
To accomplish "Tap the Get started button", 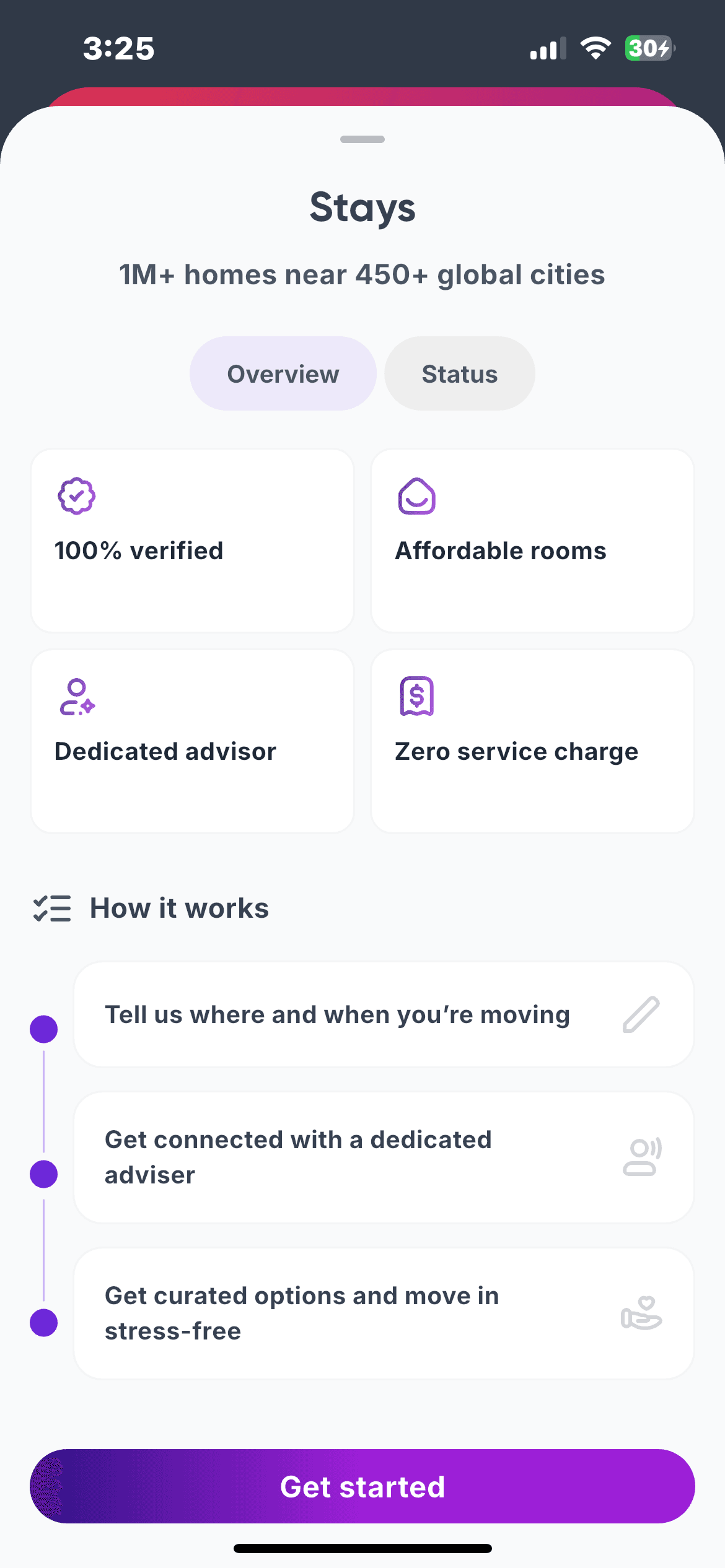I will coord(362,1486).
